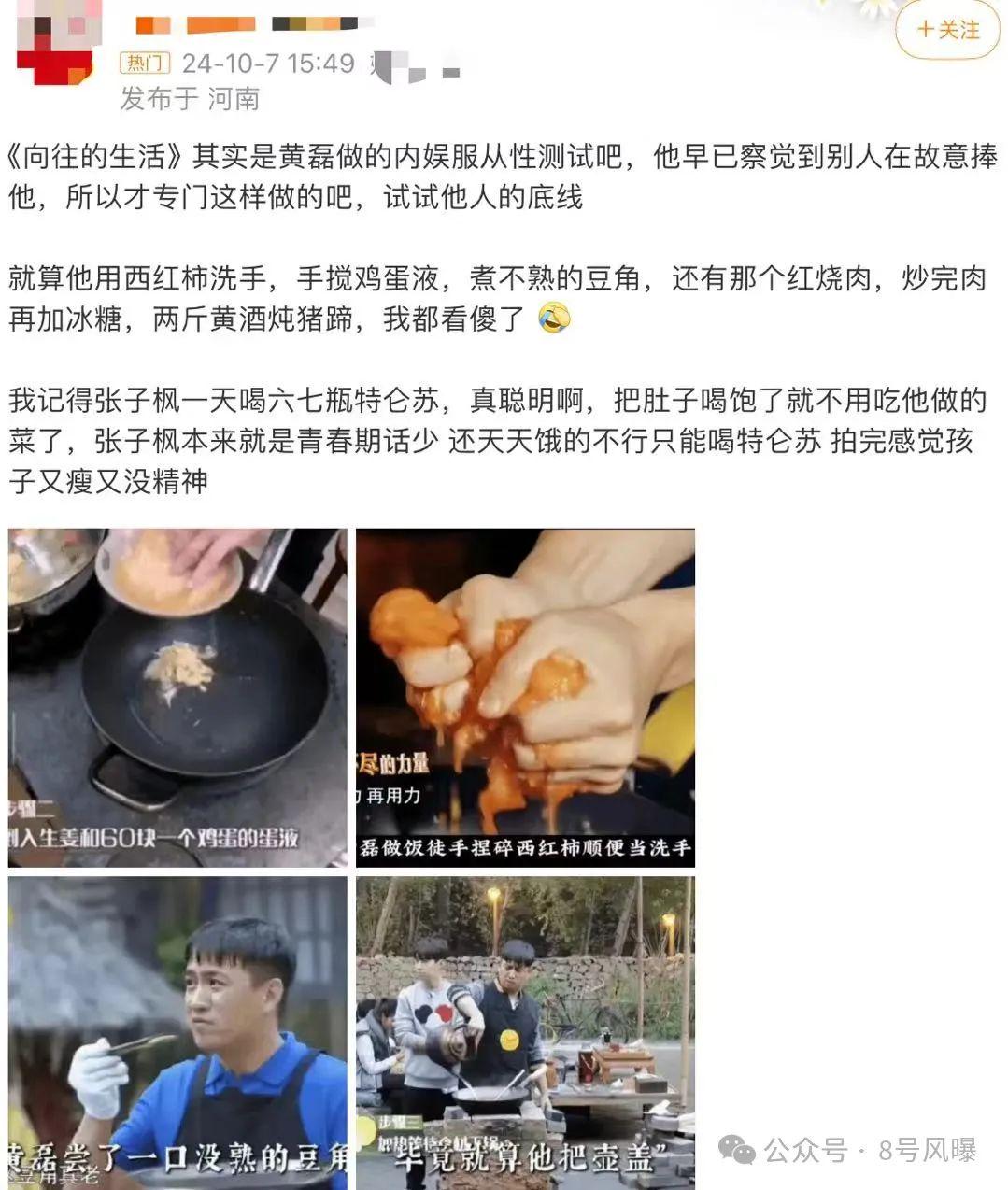The width and height of the screenshot is (1008, 1190).
Task: Open the egg-liquid wok photo
Action: click(177, 697)
